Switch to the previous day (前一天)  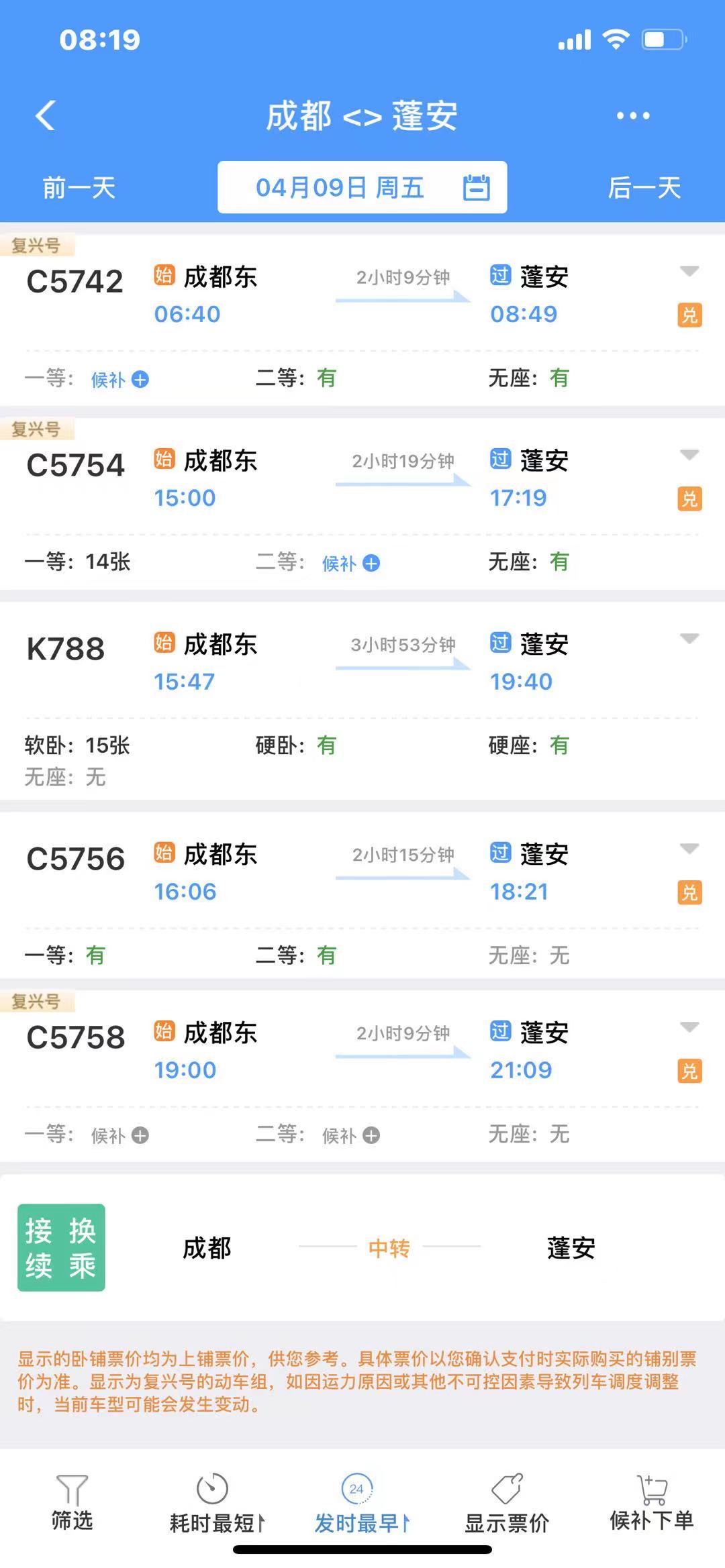click(x=79, y=188)
